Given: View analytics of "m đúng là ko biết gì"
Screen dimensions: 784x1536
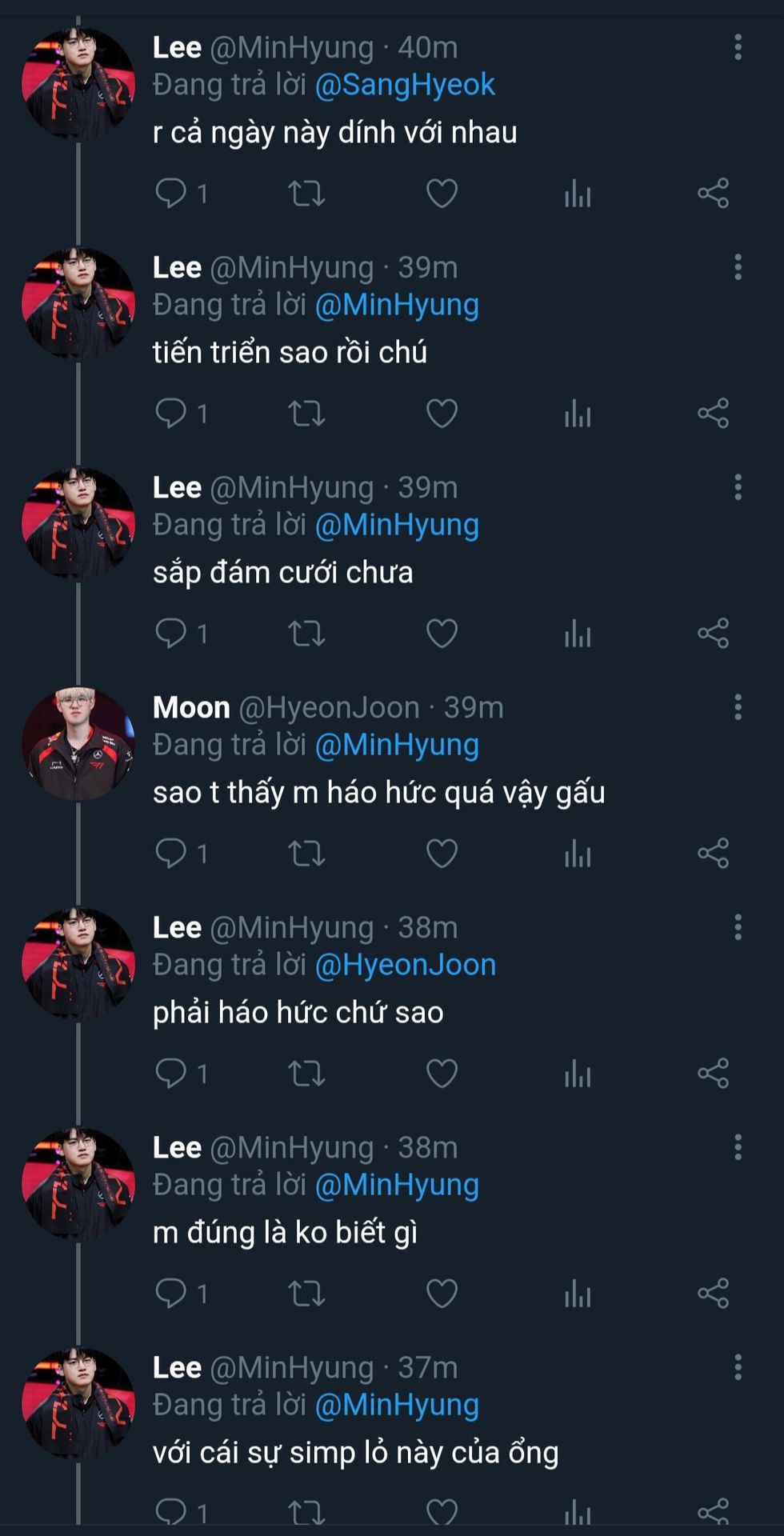Looking at the screenshot, I should (577, 1293).
